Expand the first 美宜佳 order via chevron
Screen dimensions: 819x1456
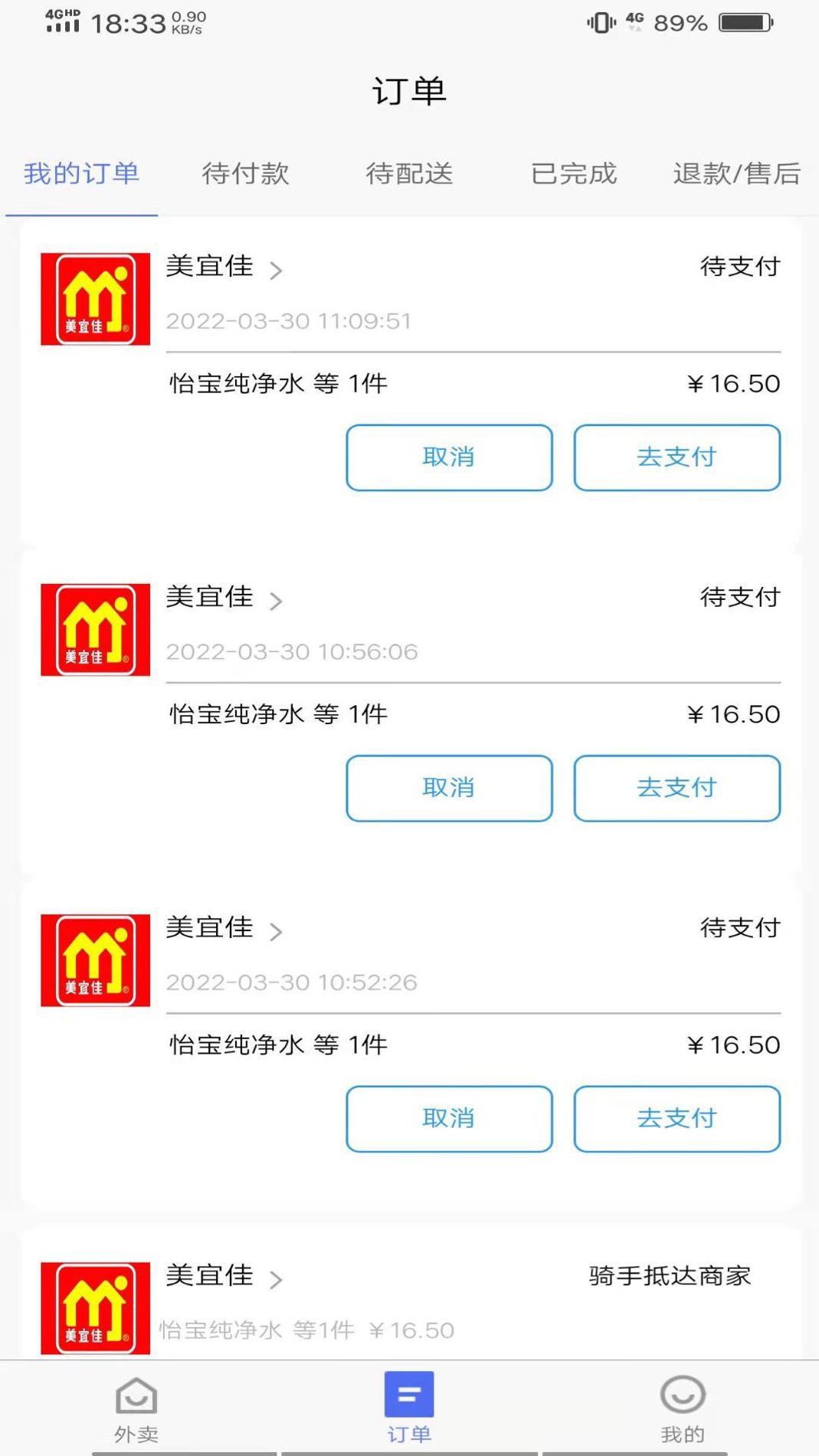tap(277, 271)
